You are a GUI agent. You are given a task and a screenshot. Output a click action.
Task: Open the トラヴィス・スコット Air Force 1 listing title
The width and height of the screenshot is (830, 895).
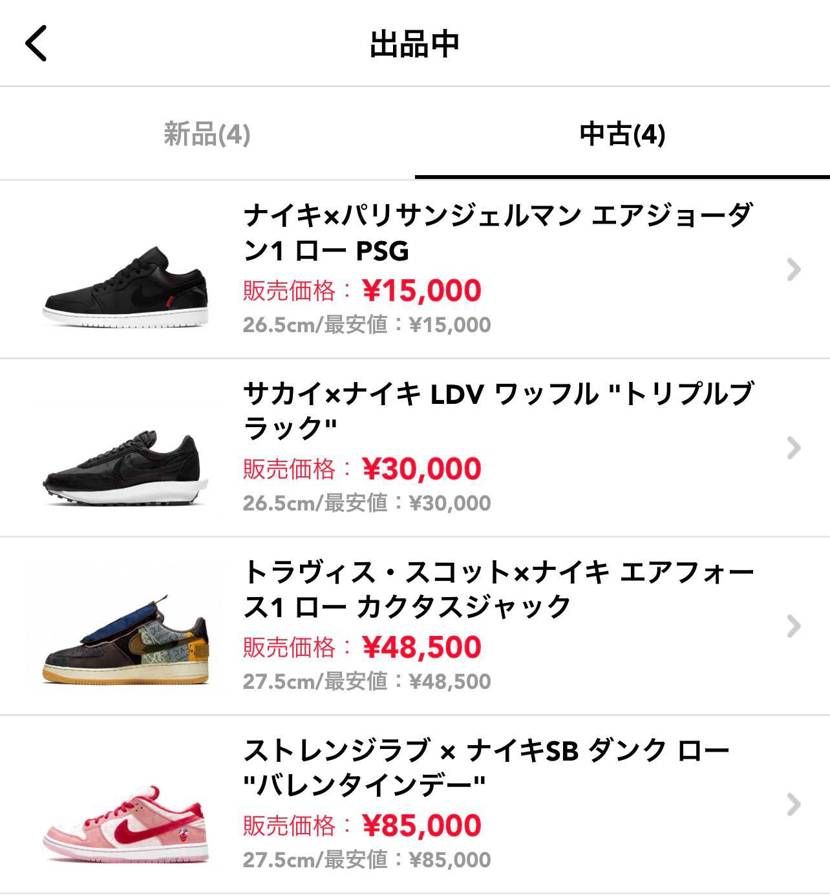[x=500, y=590]
